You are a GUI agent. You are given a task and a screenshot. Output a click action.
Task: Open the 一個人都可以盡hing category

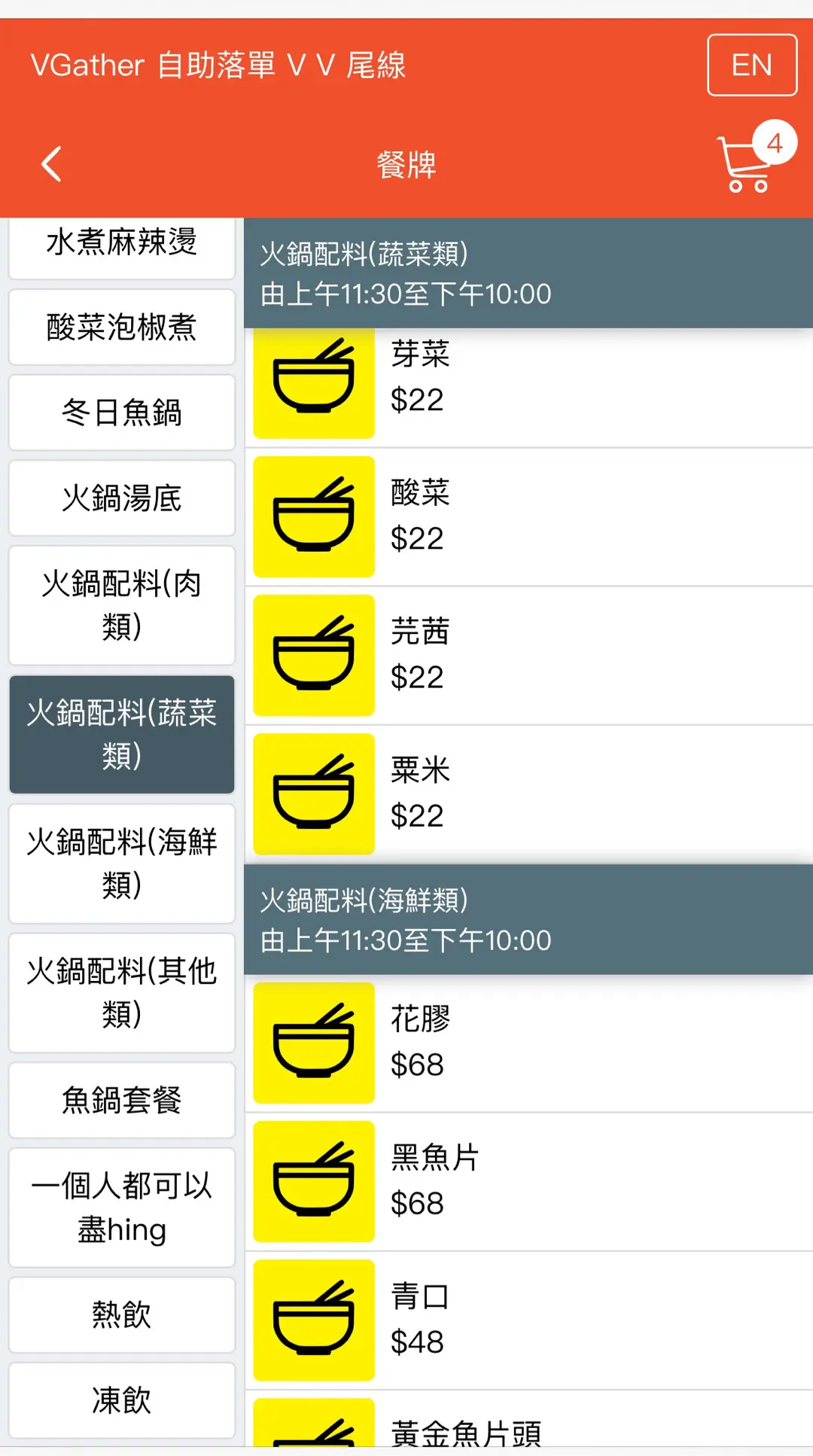(122, 1208)
